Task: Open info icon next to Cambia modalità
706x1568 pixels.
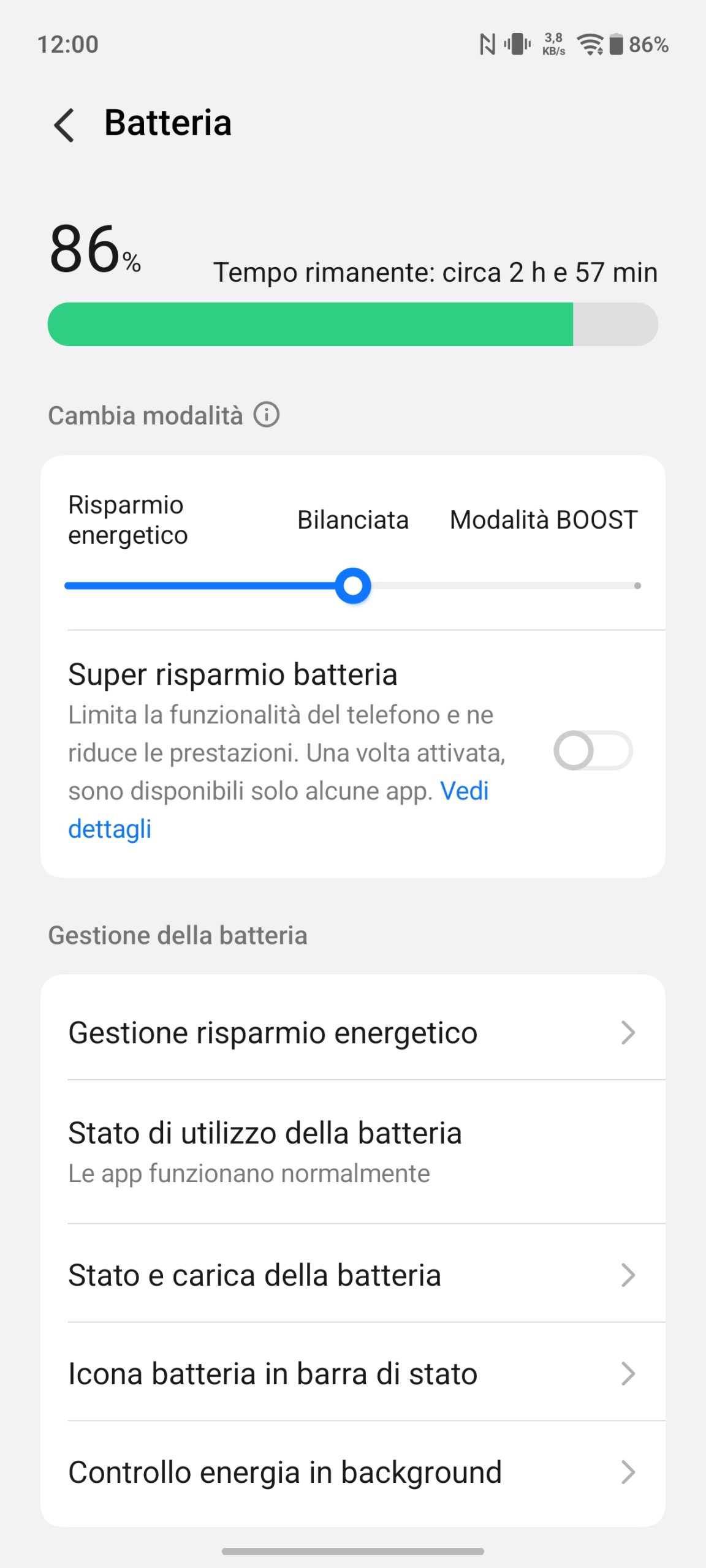Action: tap(267, 415)
